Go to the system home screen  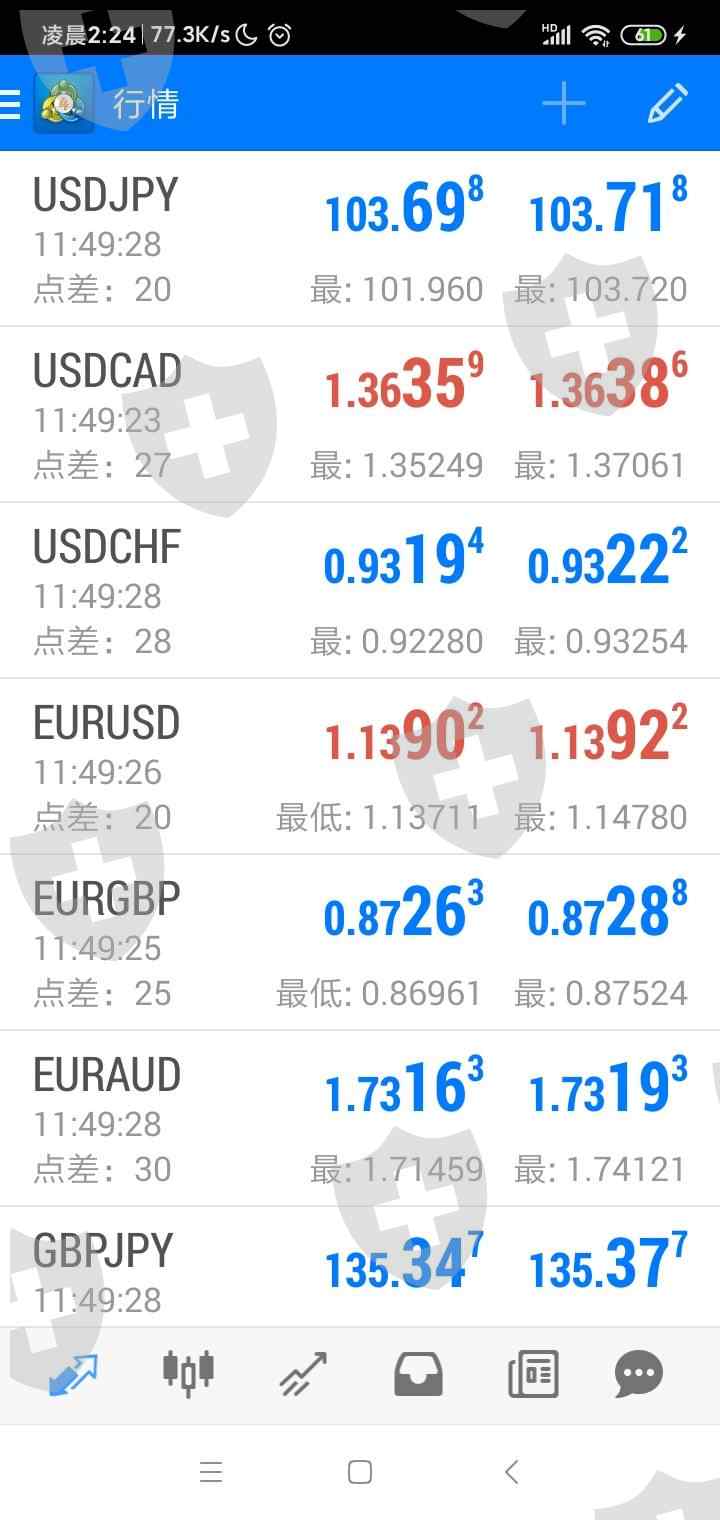pyautogui.click(x=360, y=1471)
